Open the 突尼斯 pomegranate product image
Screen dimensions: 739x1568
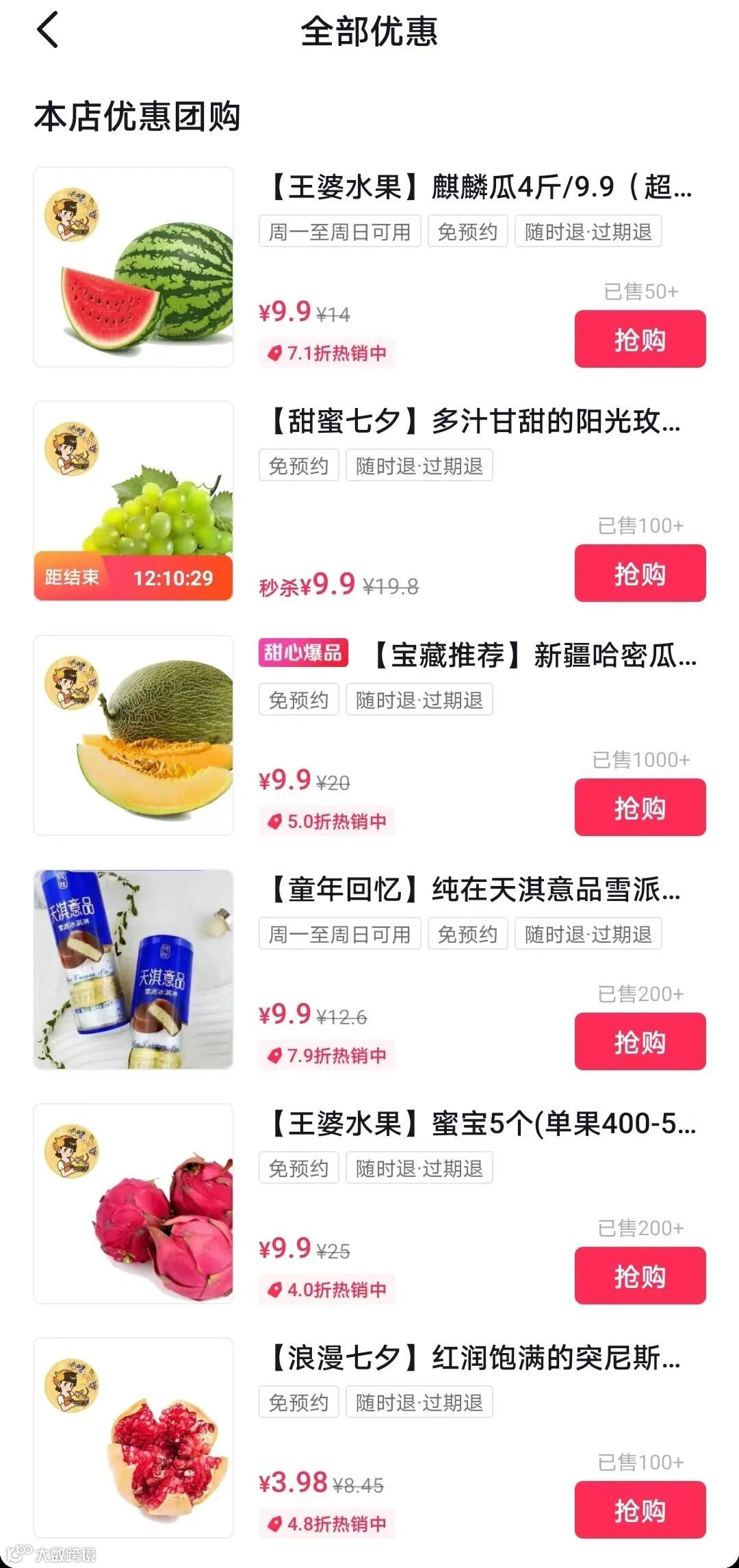point(133,1438)
